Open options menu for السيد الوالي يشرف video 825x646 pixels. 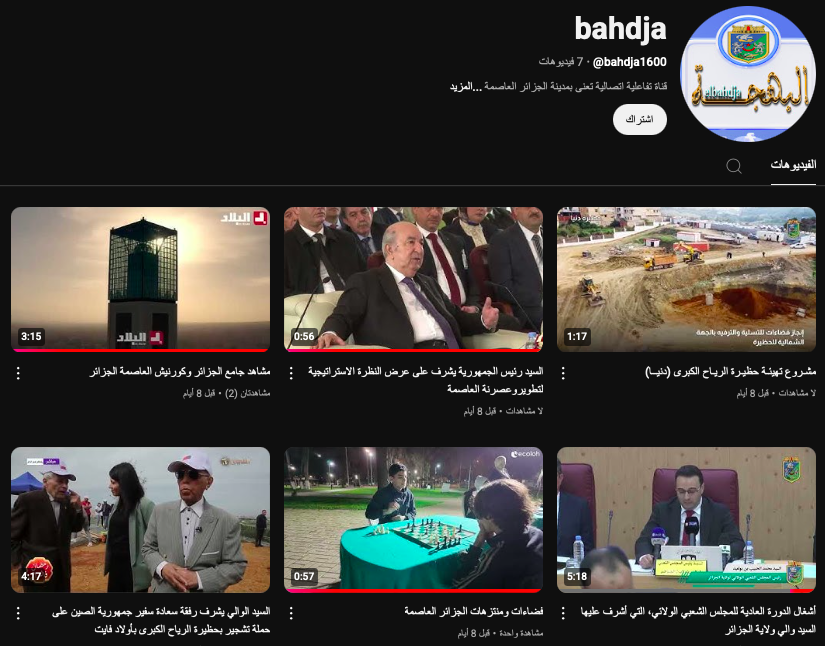17,612
